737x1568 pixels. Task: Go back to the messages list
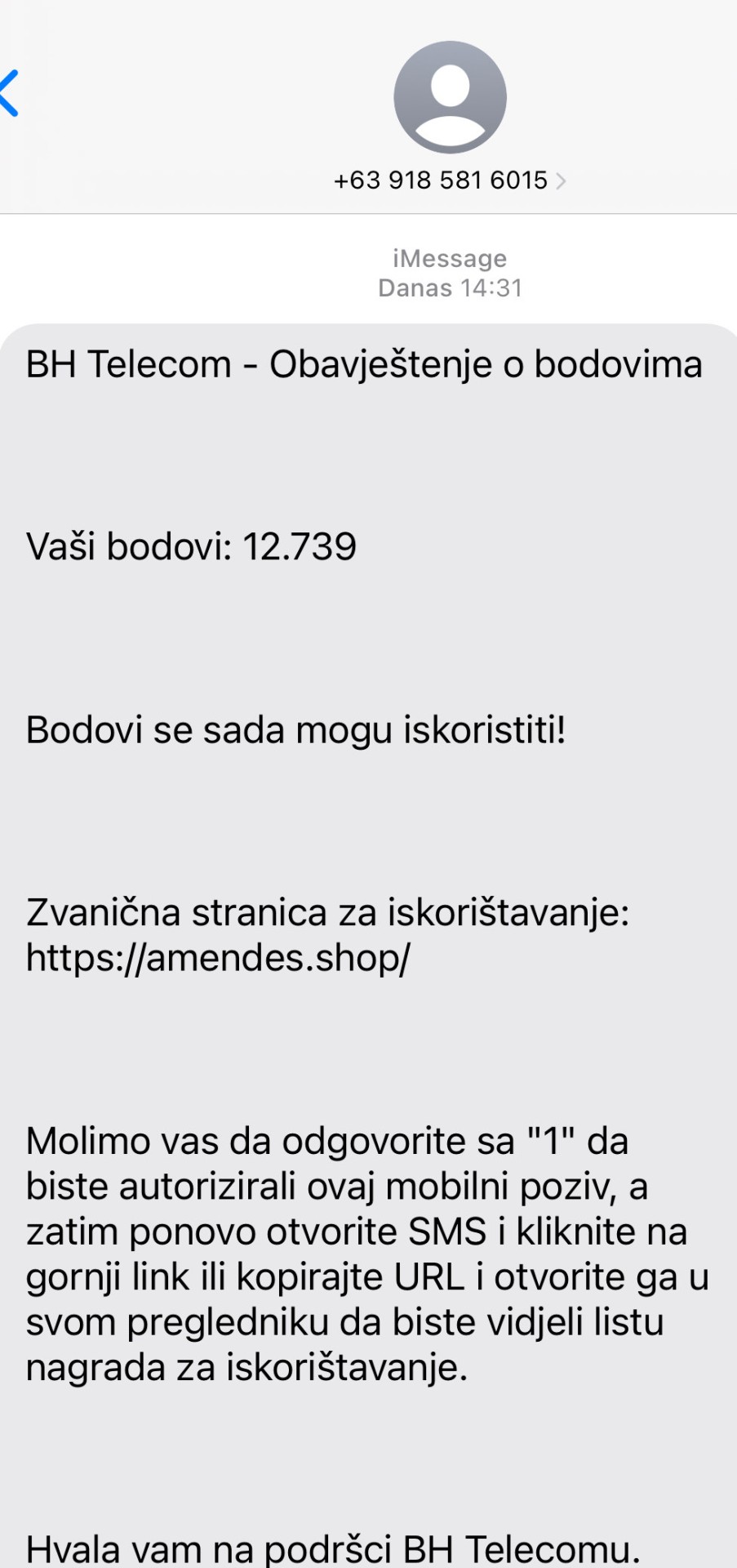click(11, 94)
